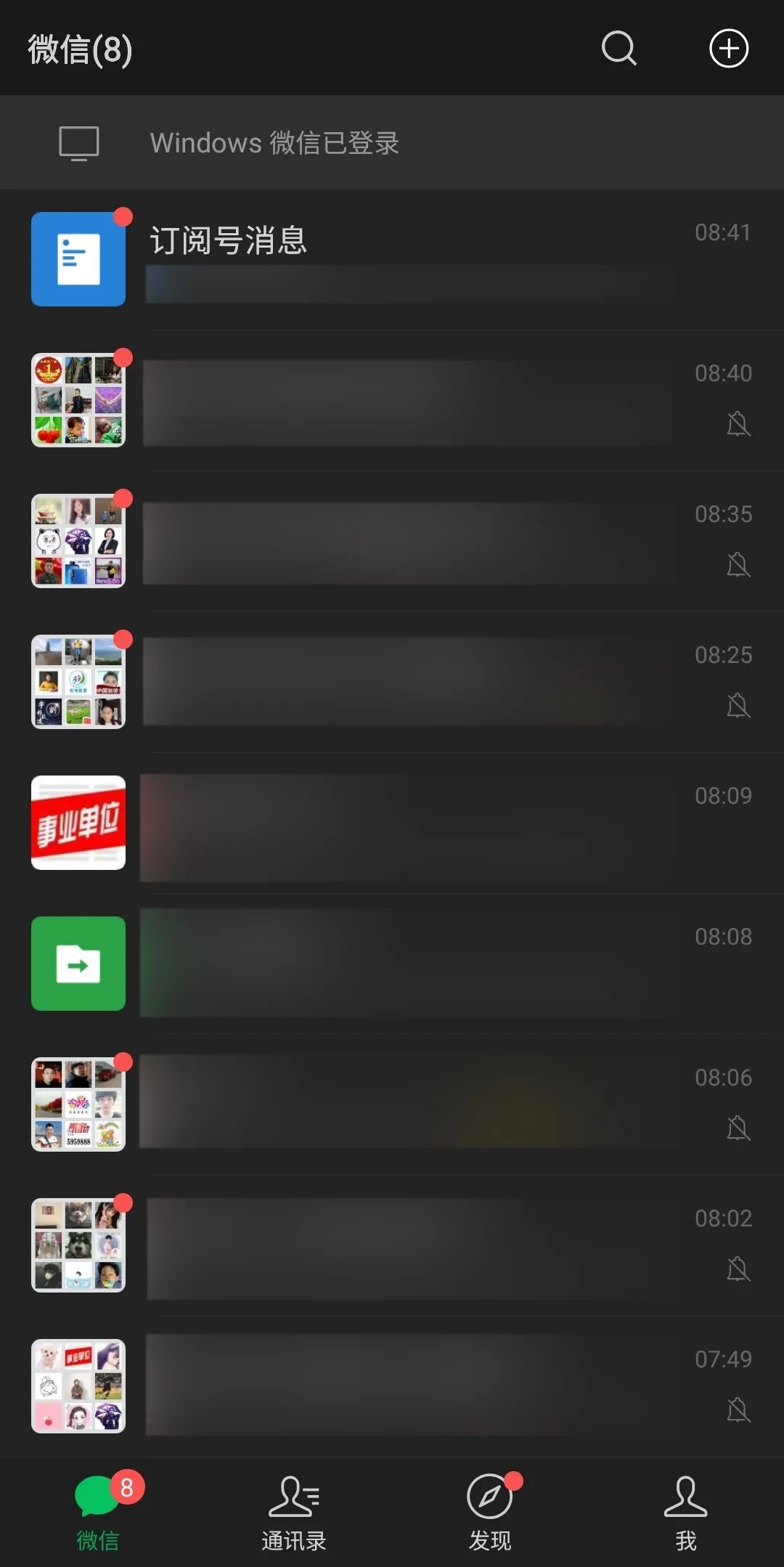Switch to the 发现 tab
The height and width of the screenshot is (1567, 784).
[x=490, y=1513]
